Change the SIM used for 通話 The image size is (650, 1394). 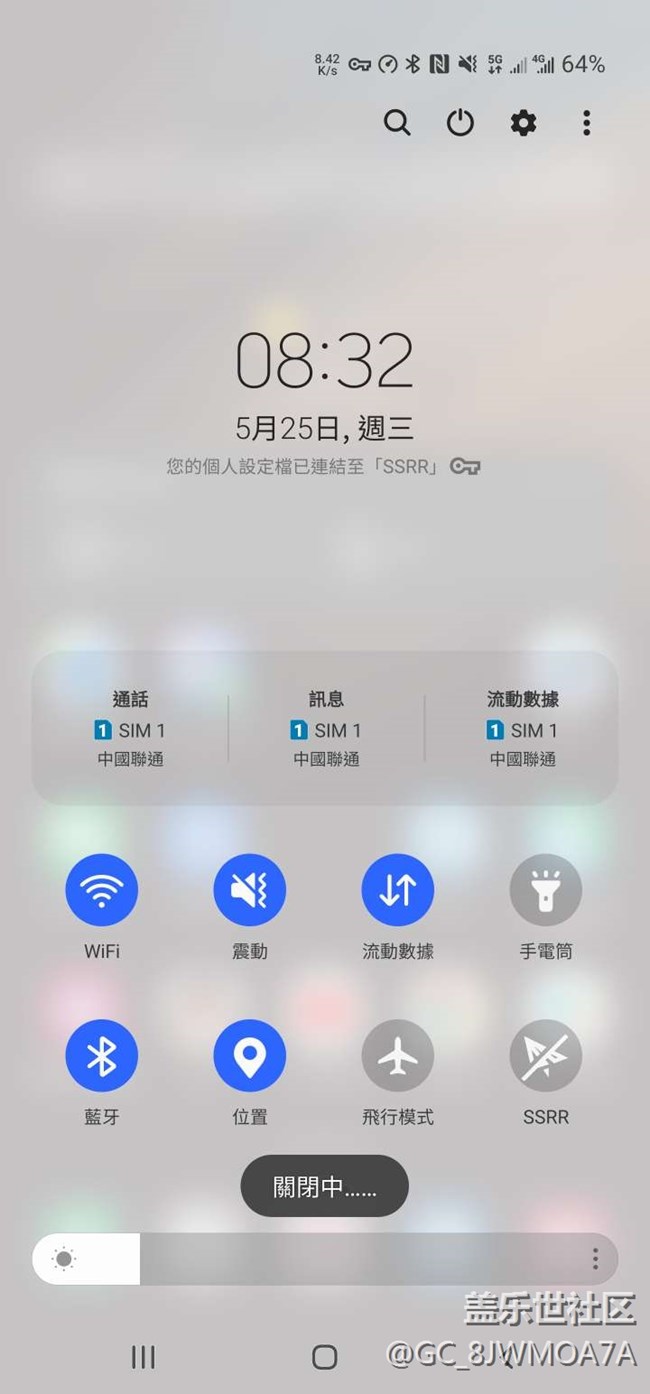130,729
